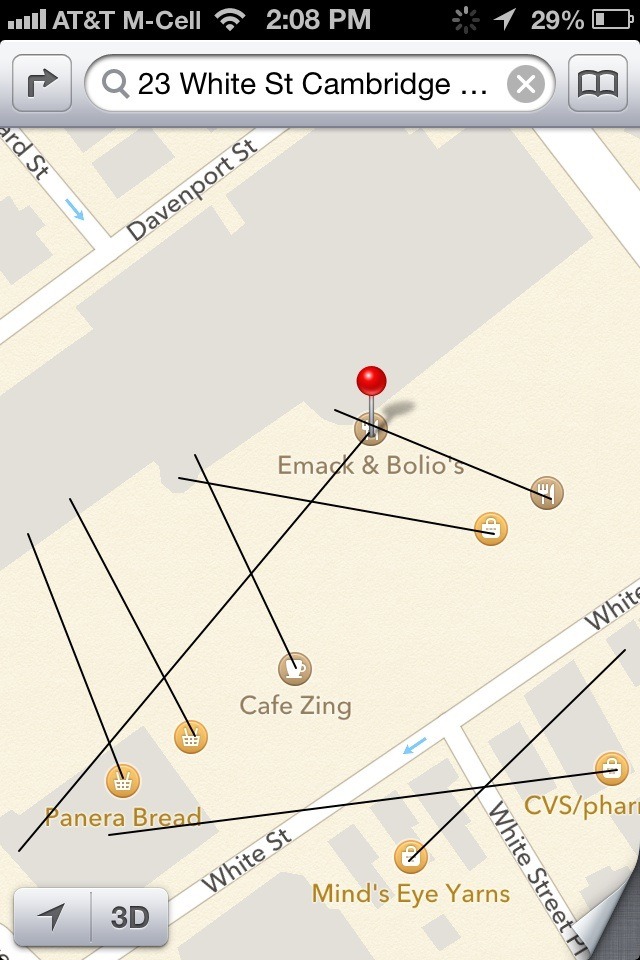The height and width of the screenshot is (960, 640).
Task: Select the Cafe Zing coffee marker
Action: [x=294, y=668]
